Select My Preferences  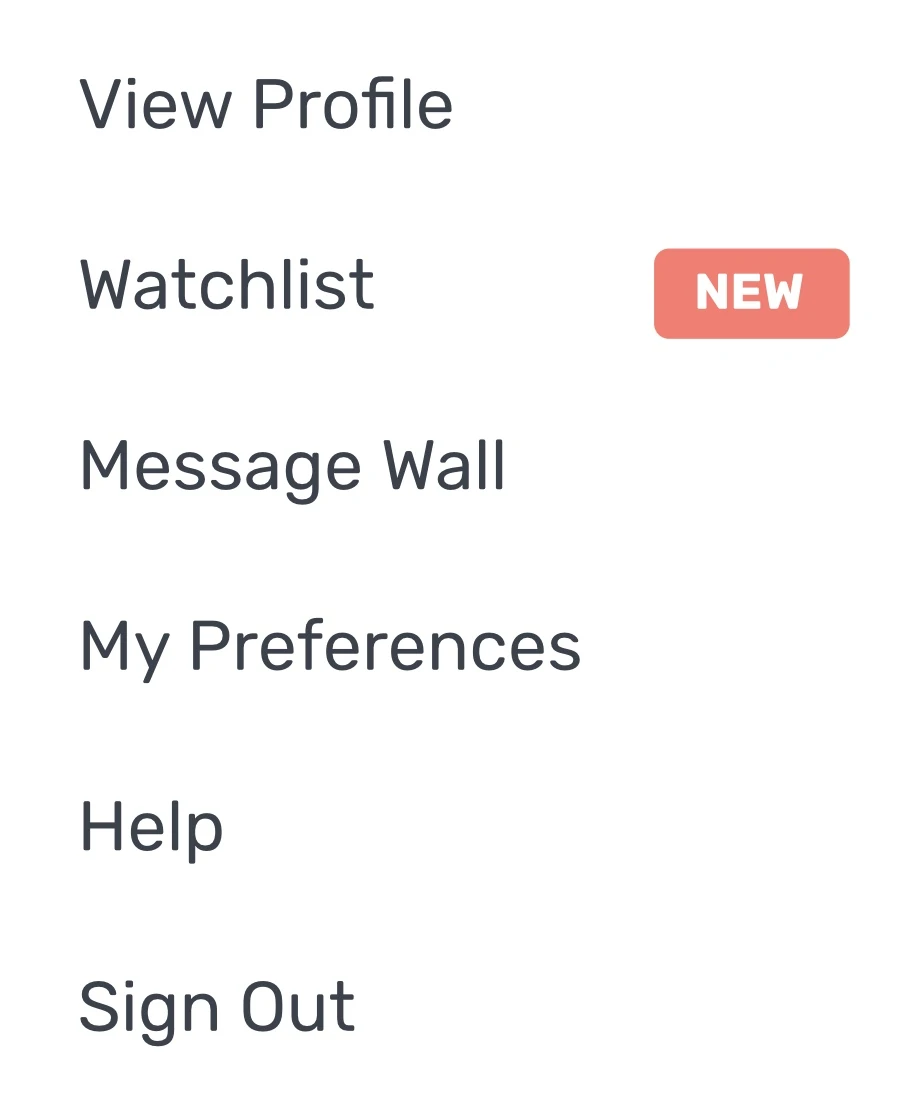click(x=330, y=646)
